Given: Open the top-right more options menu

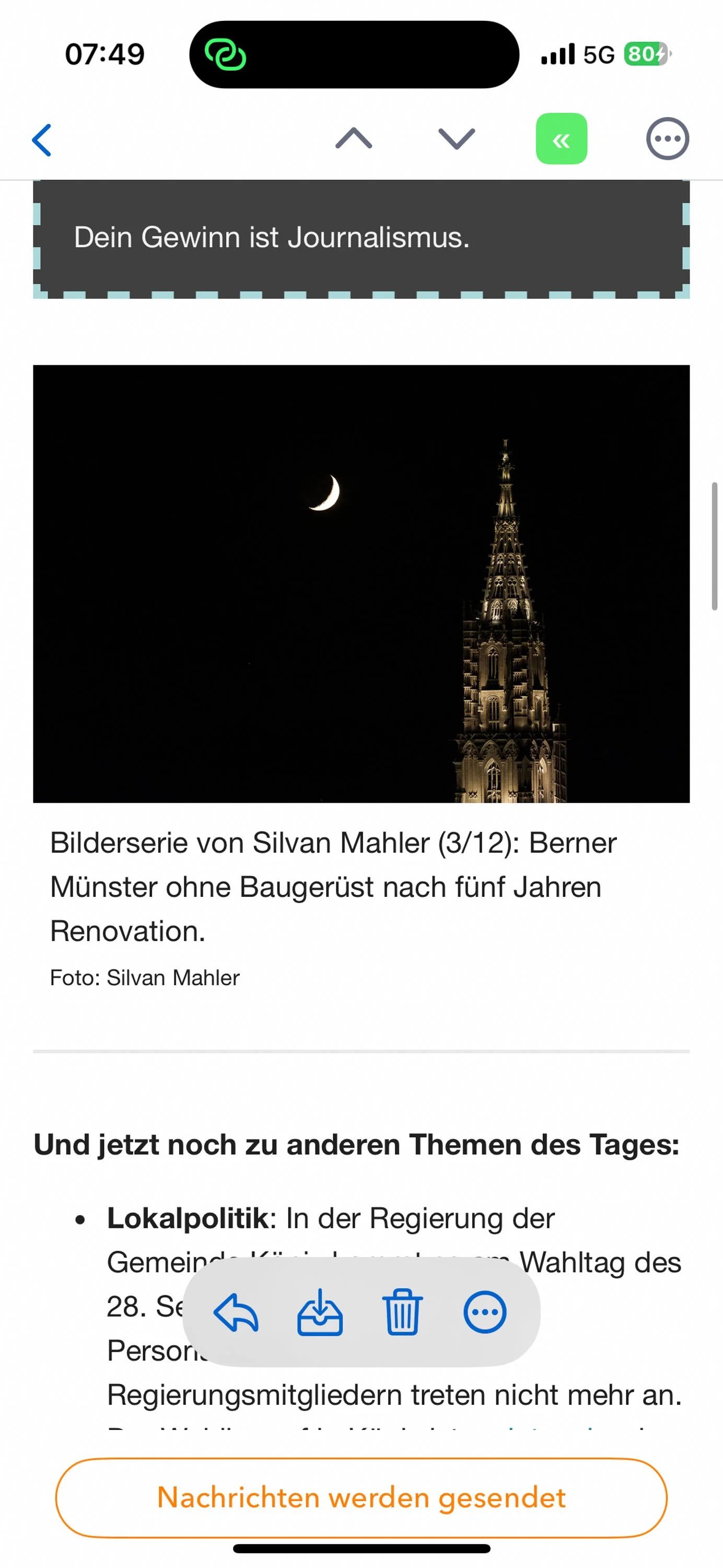Looking at the screenshot, I should (667, 139).
